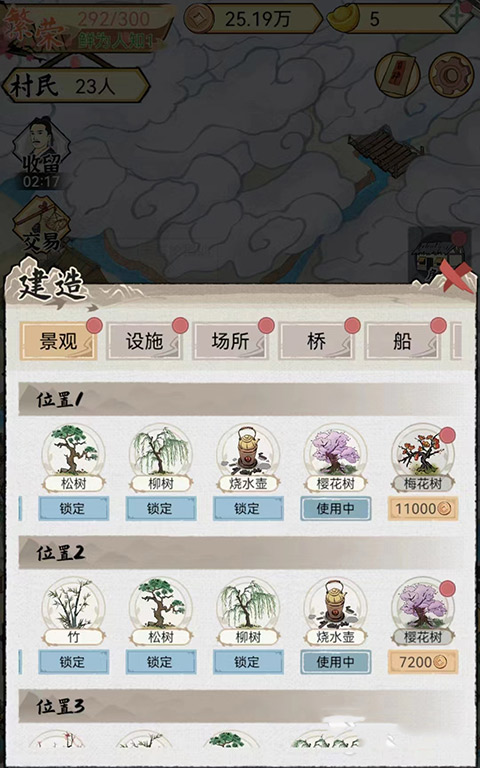
Task: Tap 锁定 under 竹 in 位置2
Action: (73, 662)
